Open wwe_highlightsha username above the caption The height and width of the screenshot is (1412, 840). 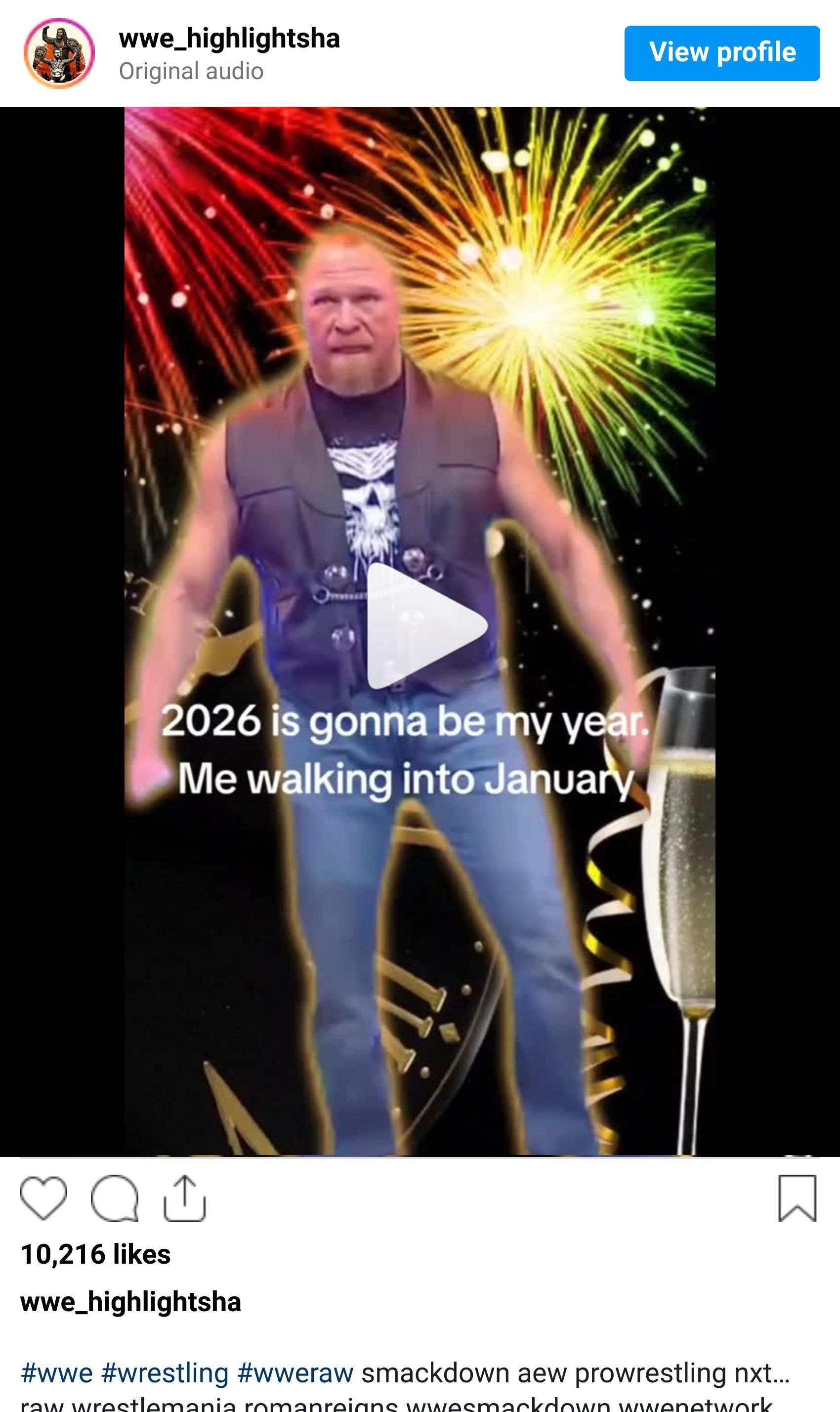pos(131,1301)
